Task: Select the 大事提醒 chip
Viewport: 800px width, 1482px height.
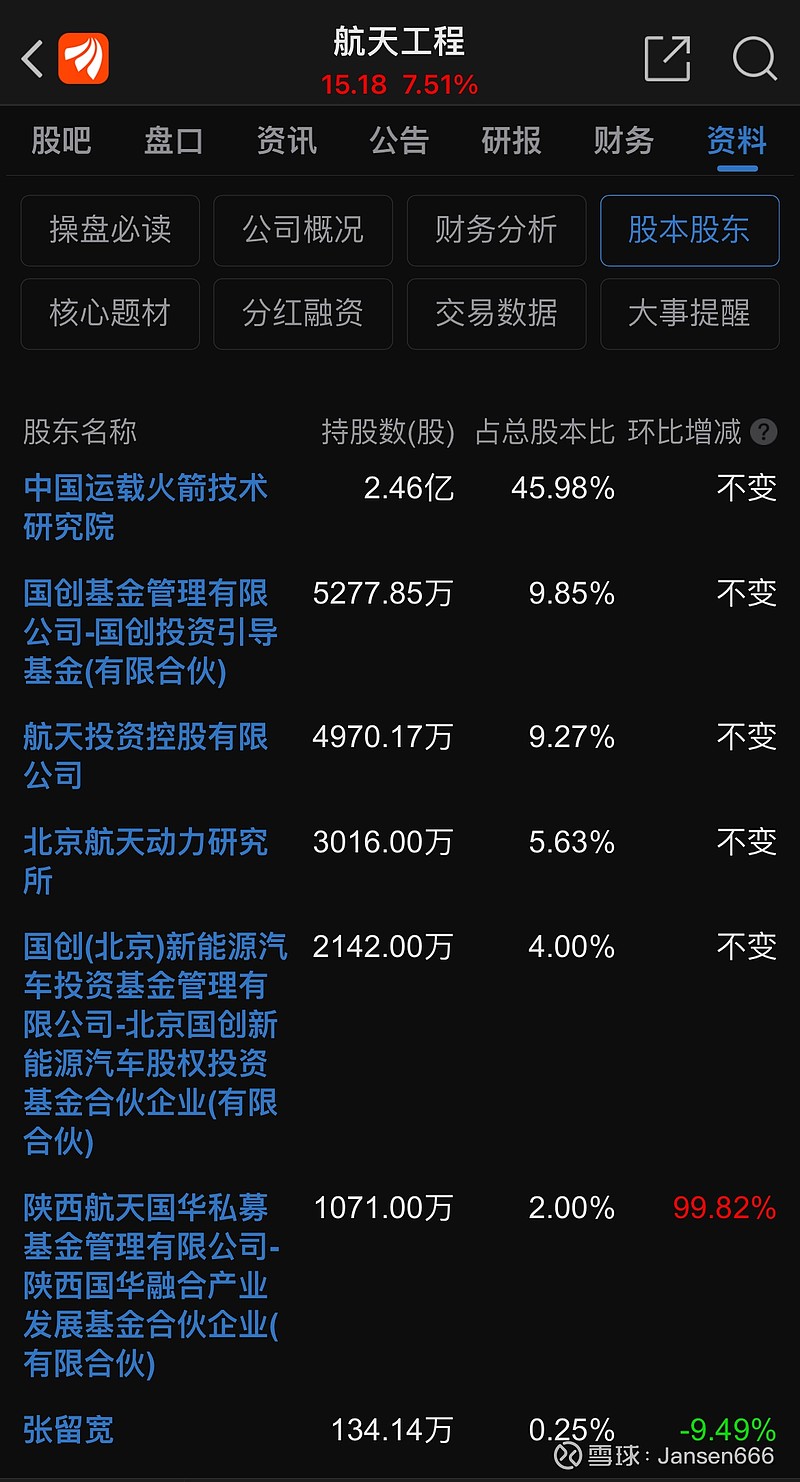Action: point(689,314)
